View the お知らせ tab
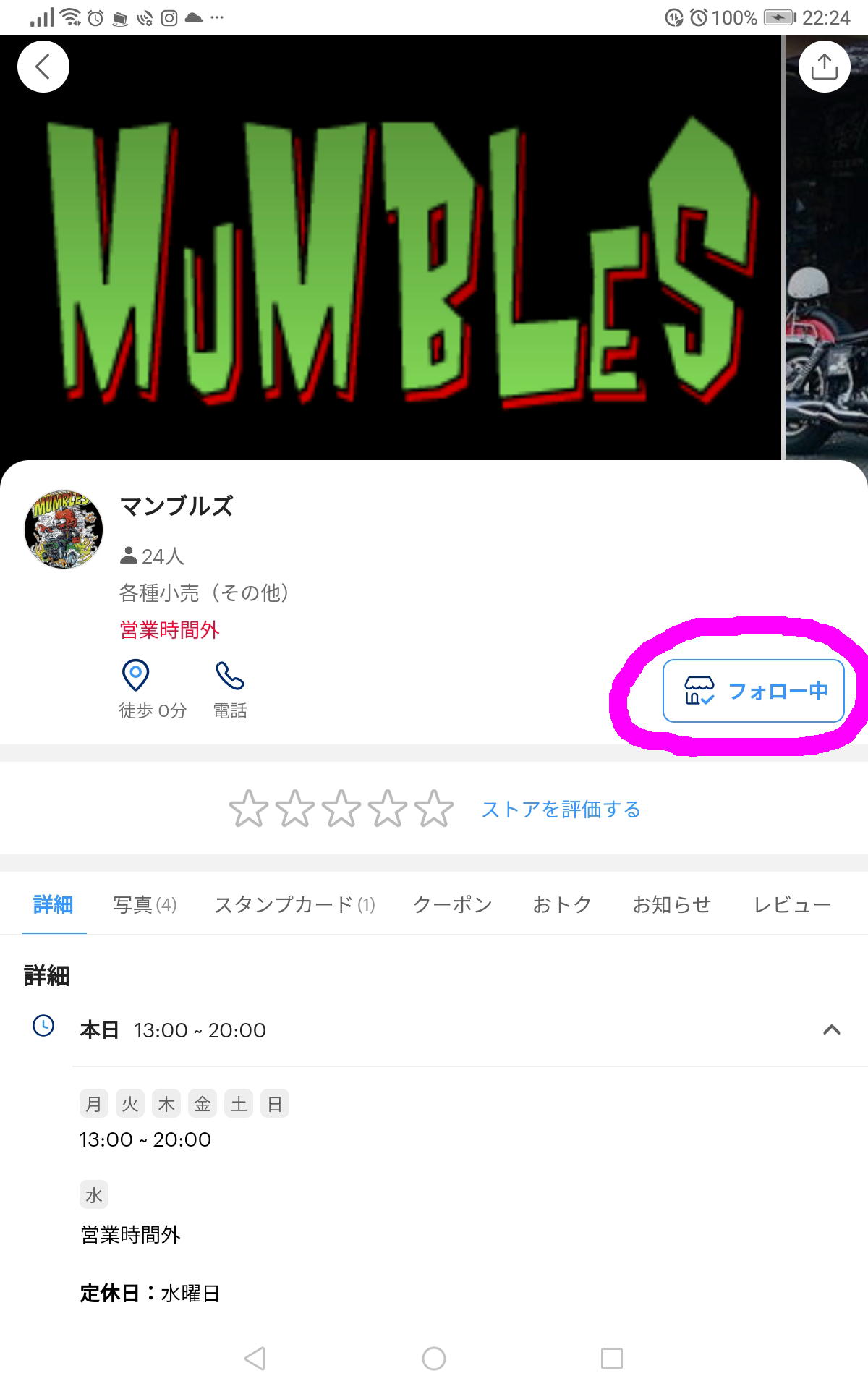 (x=672, y=904)
